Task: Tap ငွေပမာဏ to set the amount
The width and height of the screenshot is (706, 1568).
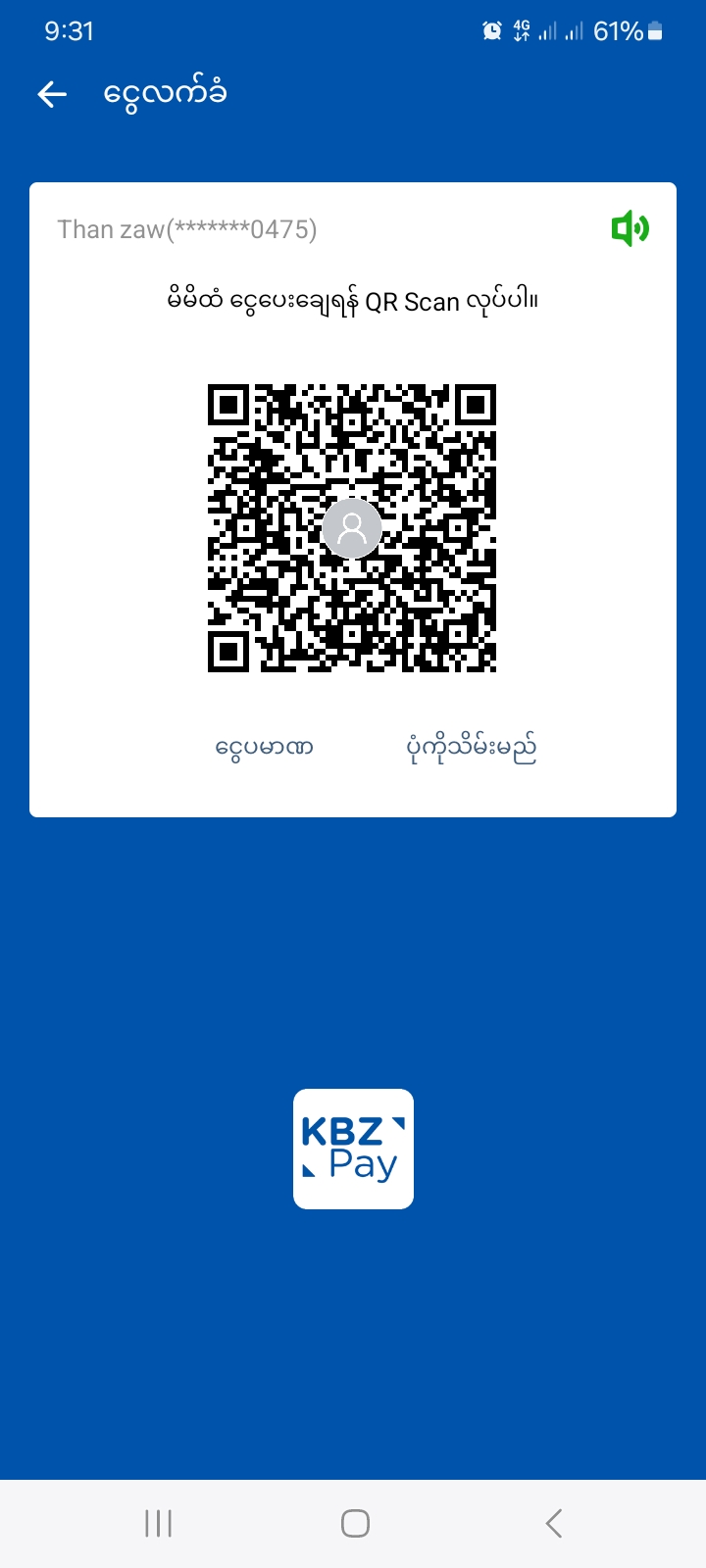Action: pyautogui.click(x=264, y=748)
